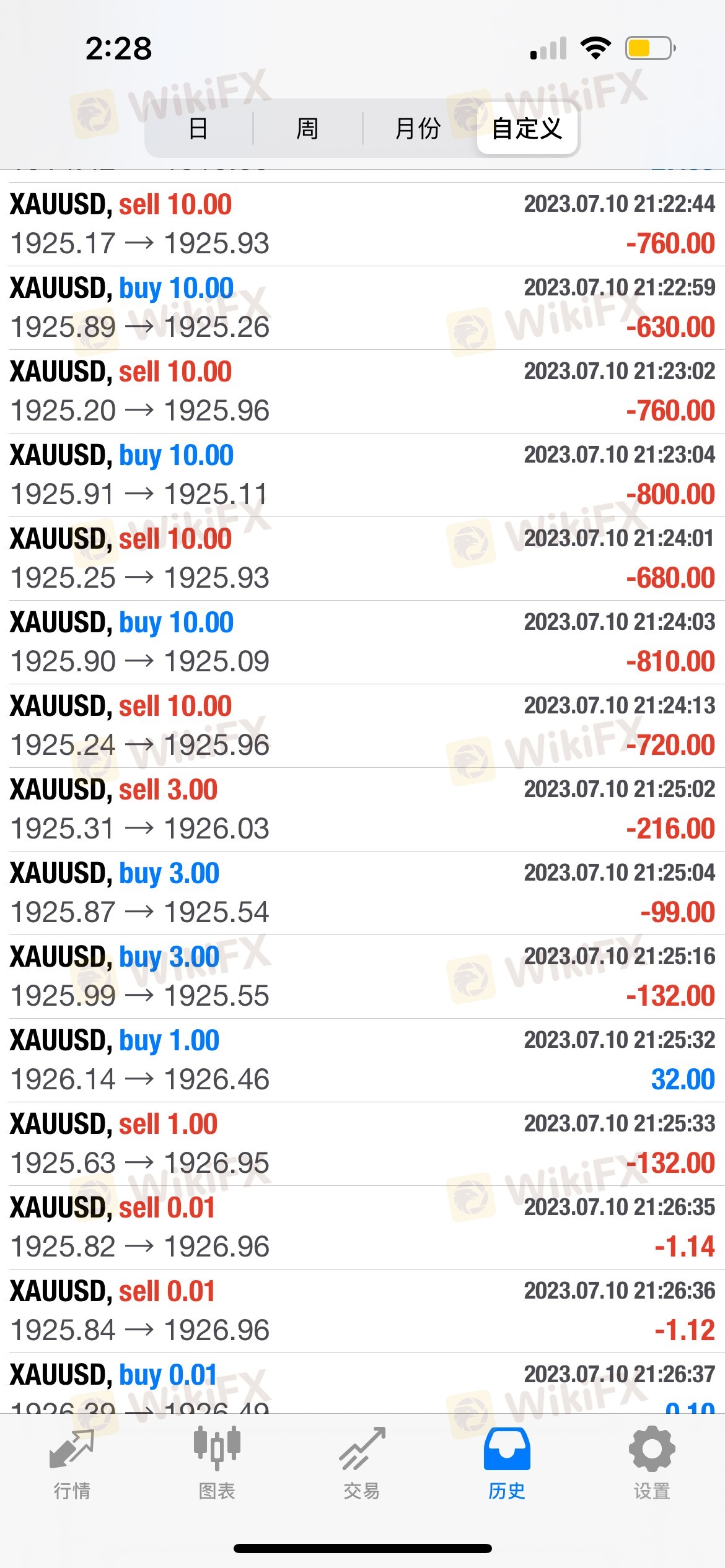725x1568 pixels.
Task: Expand the buy 10.00 trade losing -810.00
Action: (362, 642)
